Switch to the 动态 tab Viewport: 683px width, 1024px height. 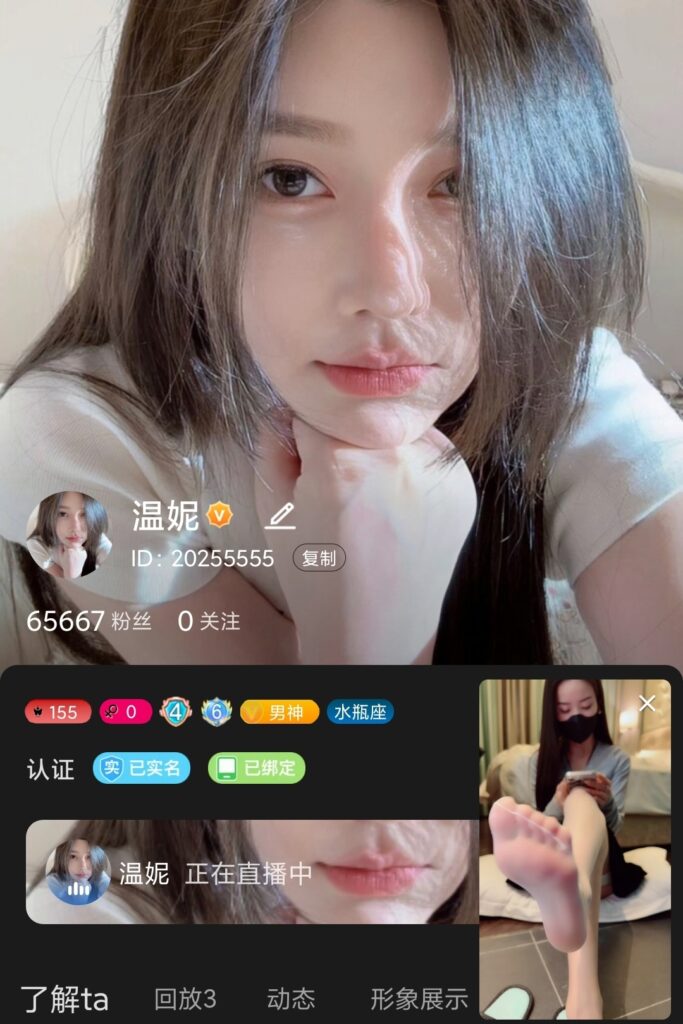tap(291, 998)
